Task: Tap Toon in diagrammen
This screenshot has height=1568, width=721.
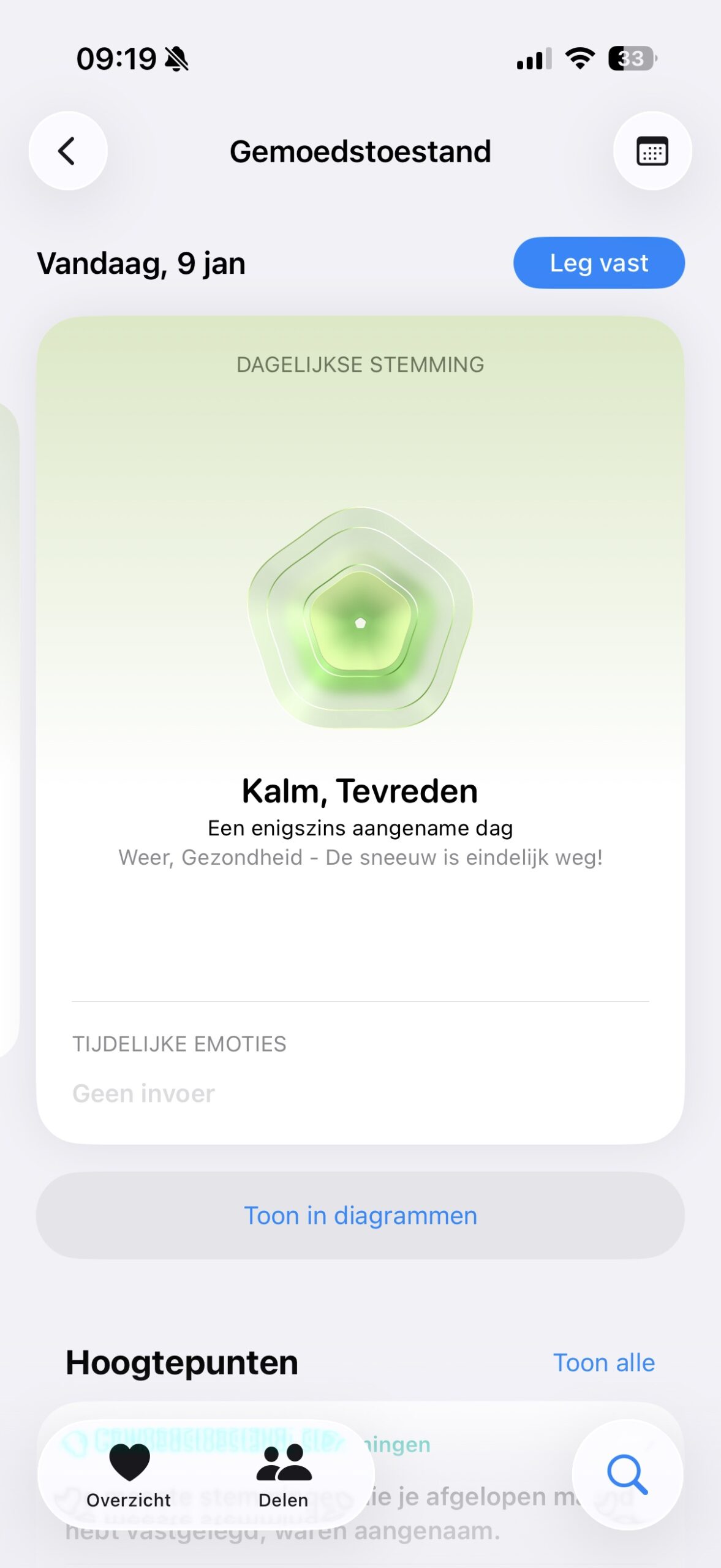Action: coord(360,1215)
